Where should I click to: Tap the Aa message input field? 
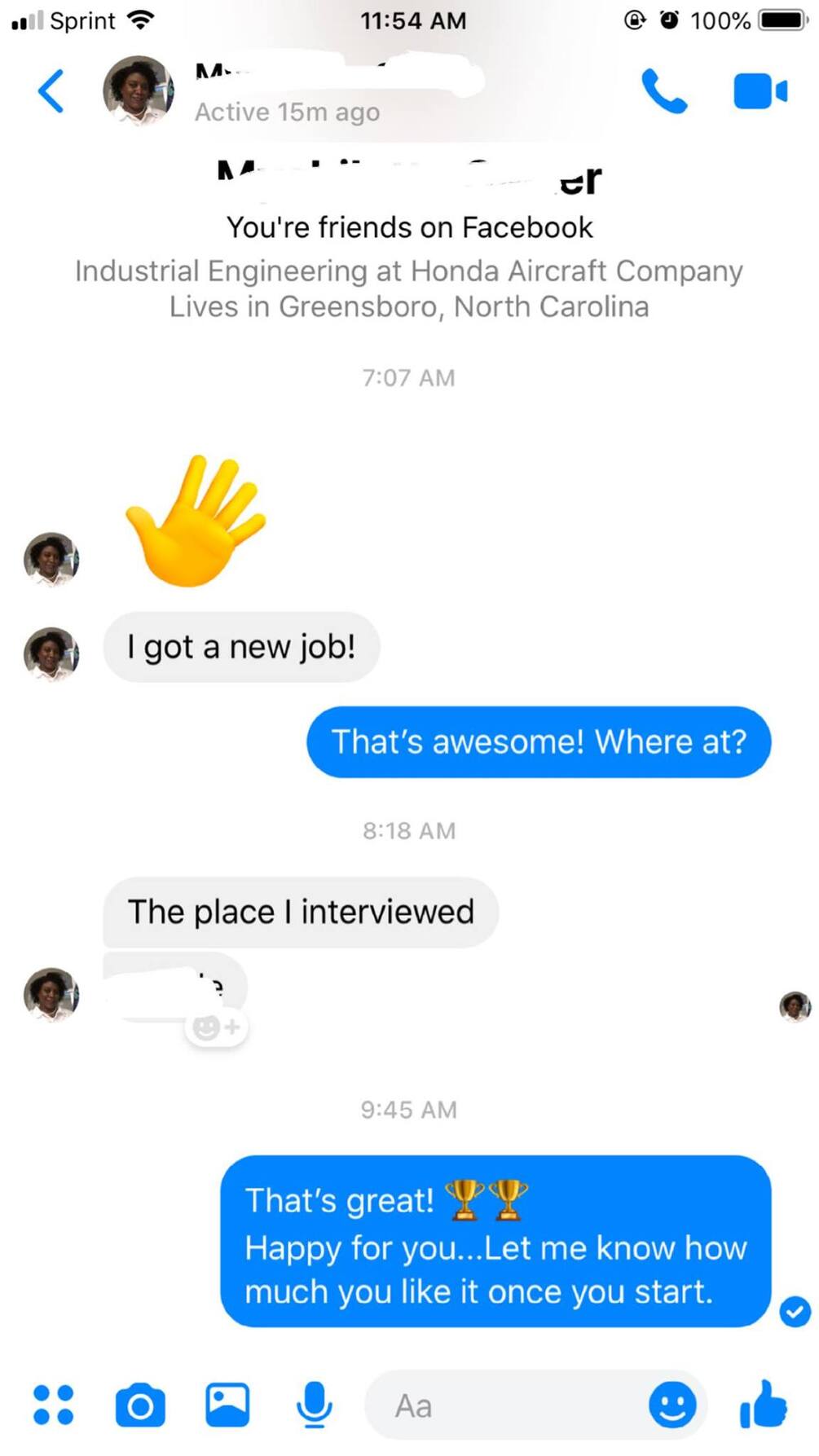505,1406
